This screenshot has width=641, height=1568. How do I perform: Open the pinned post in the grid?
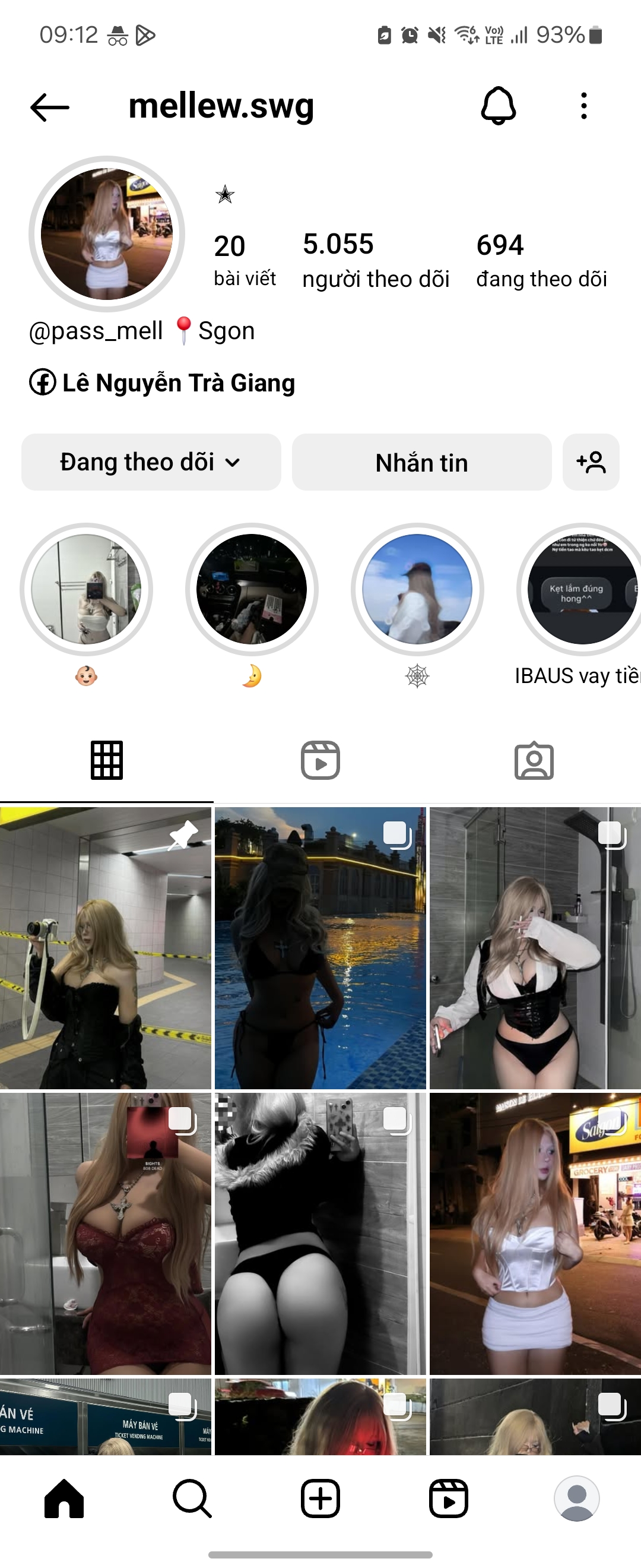tap(106, 948)
